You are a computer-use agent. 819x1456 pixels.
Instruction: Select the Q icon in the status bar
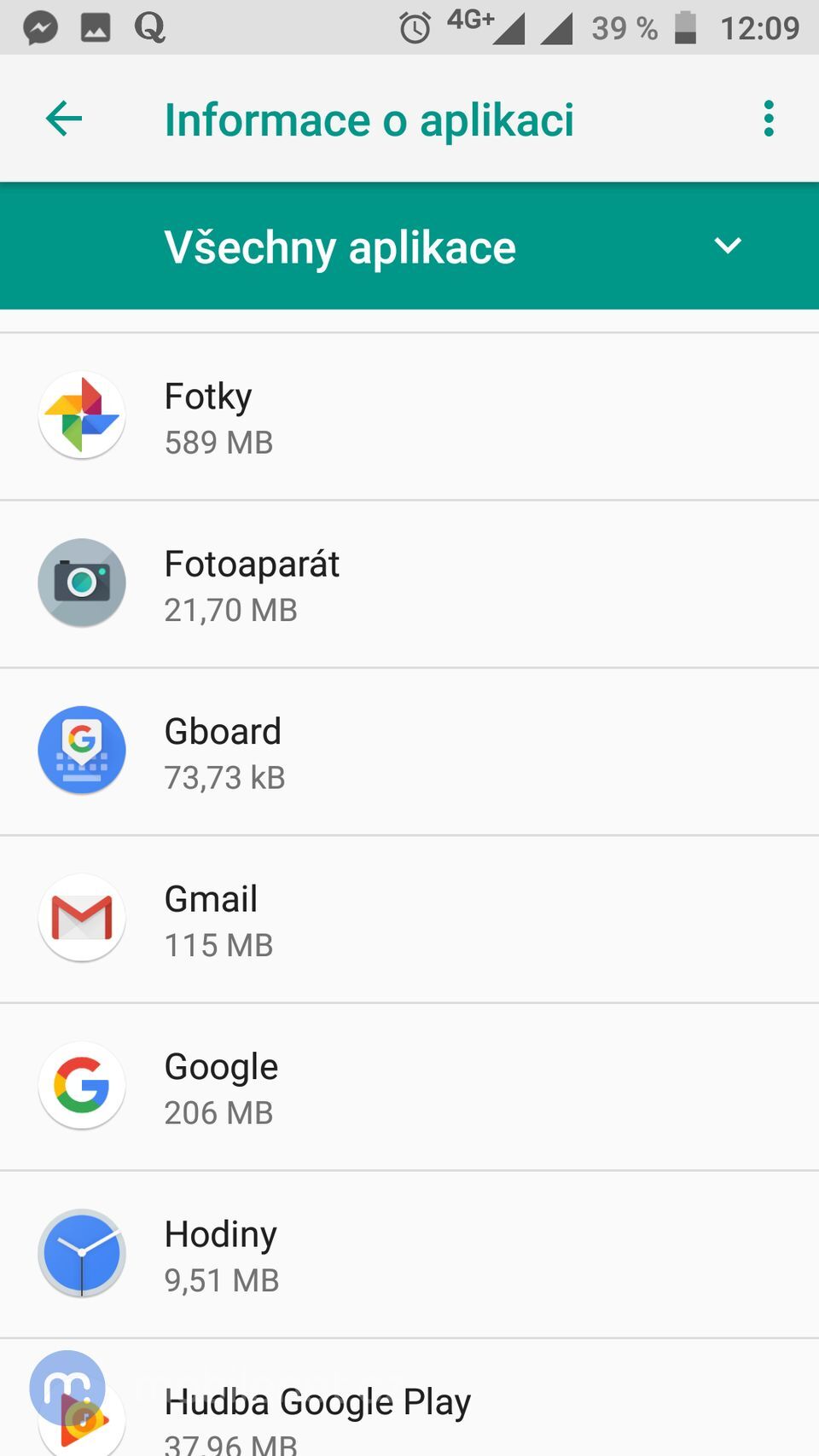tap(150, 26)
